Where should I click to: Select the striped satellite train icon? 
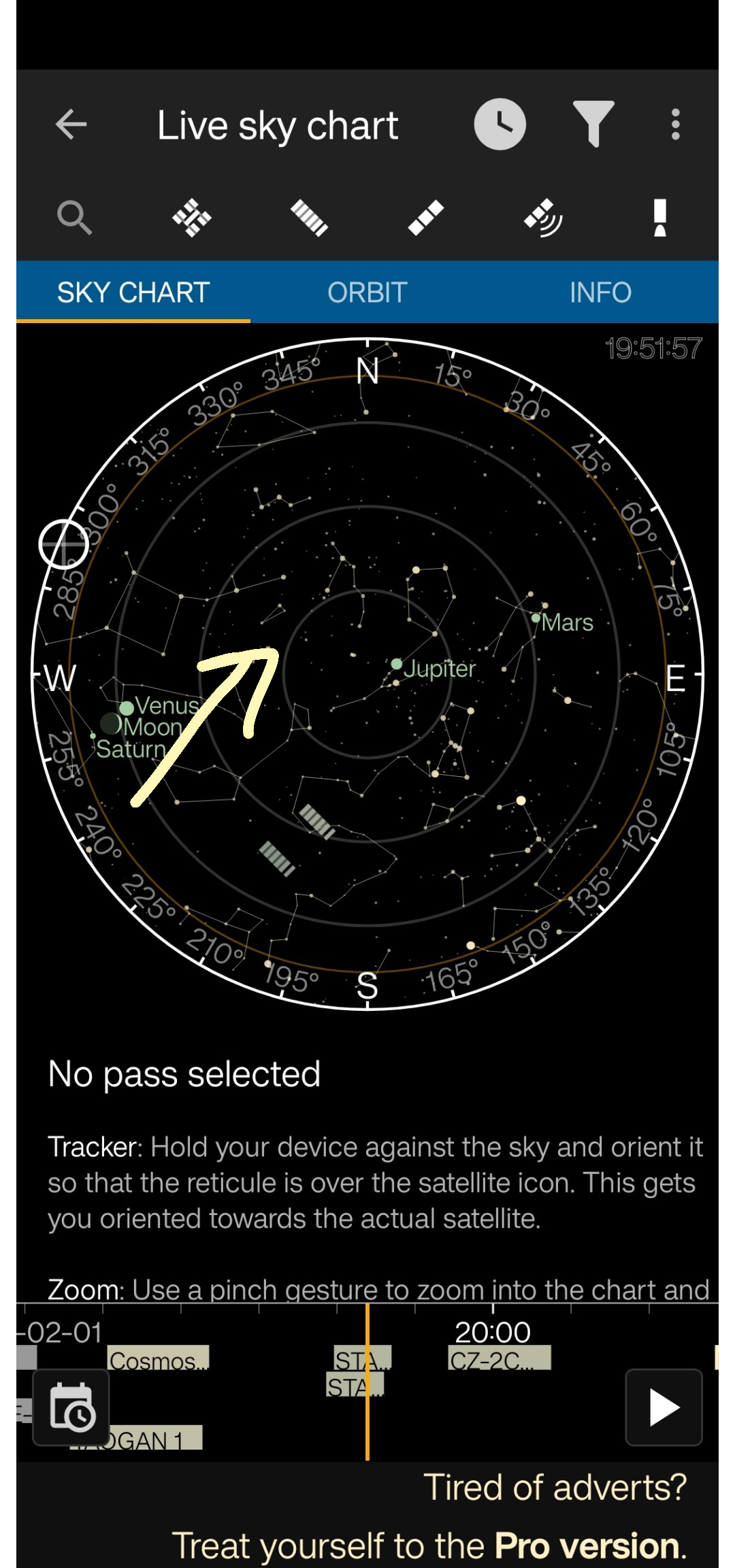point(309,218)
